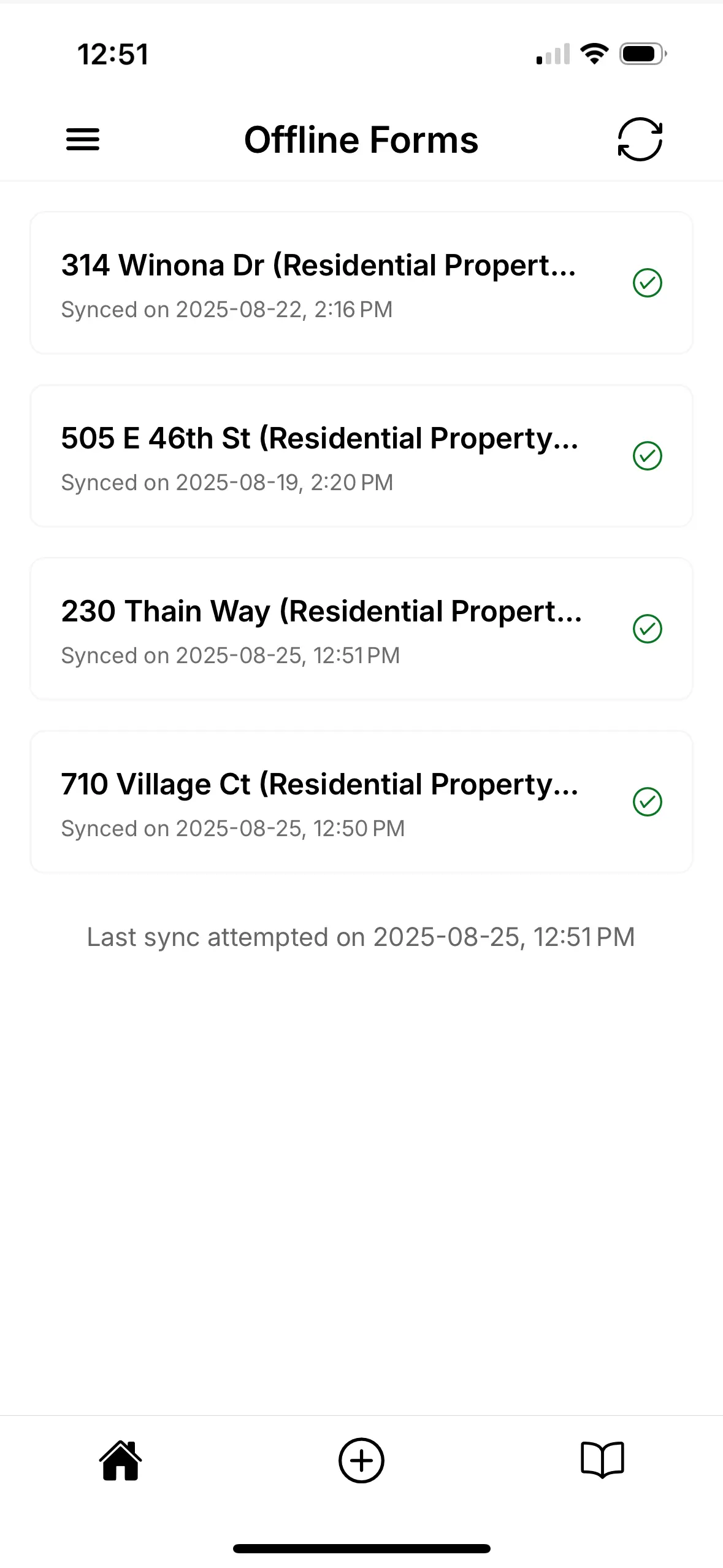Create a new form with the plus button

361,1460
